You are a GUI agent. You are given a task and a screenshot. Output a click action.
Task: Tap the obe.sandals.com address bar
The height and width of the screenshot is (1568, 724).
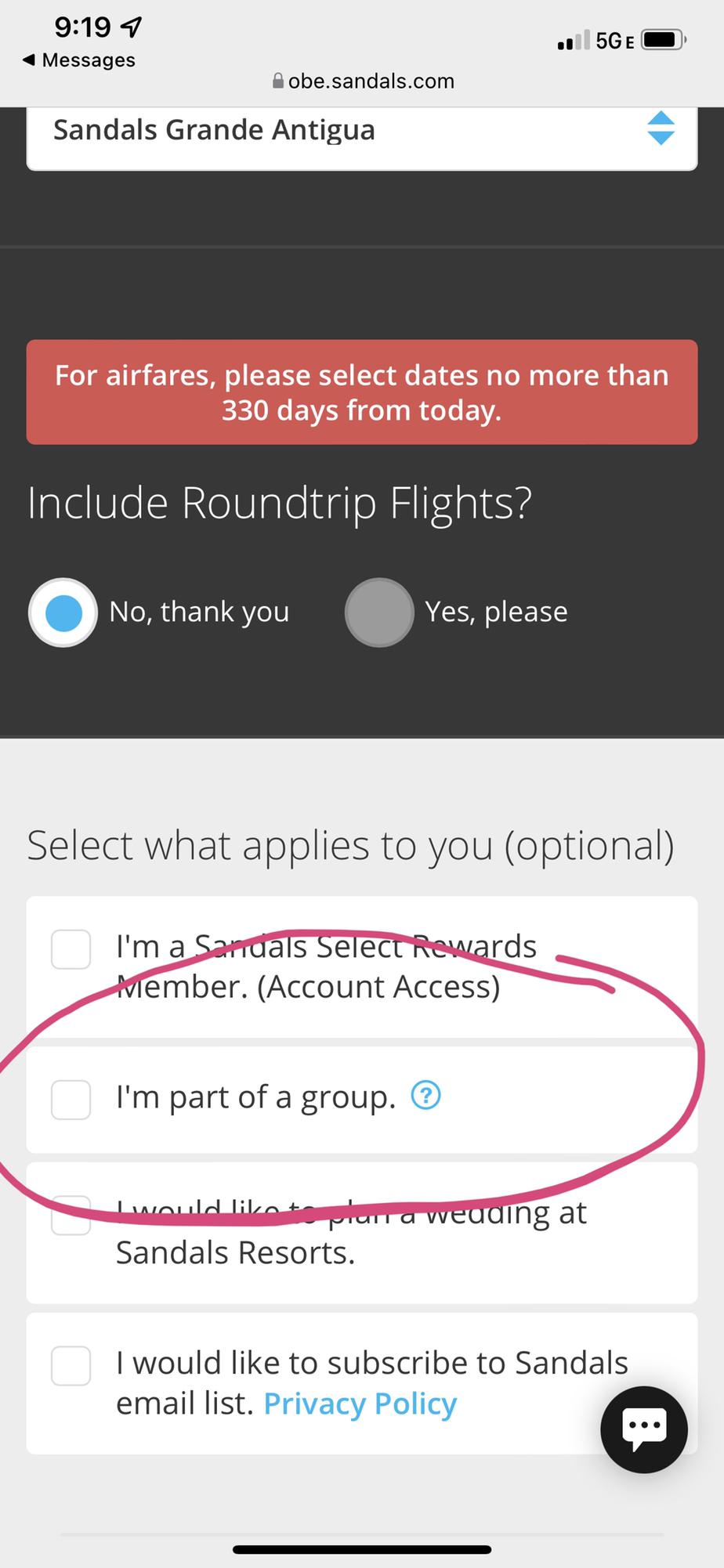click(363, 81)
